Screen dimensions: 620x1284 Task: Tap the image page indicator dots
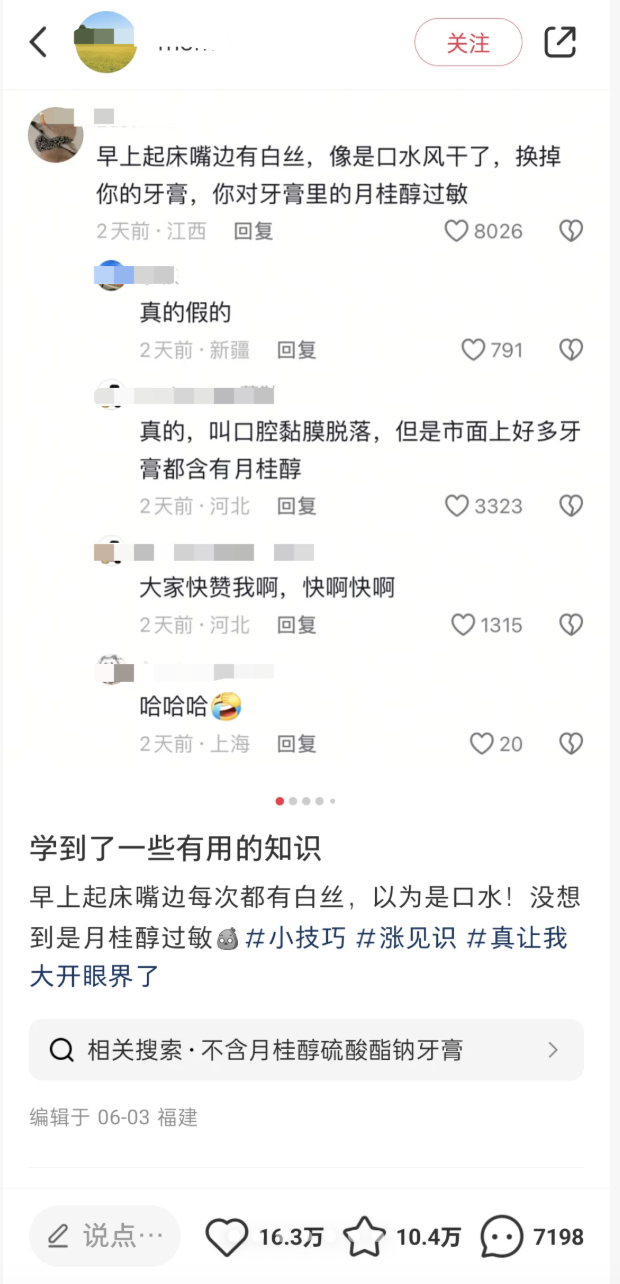(x=305, y=801)
